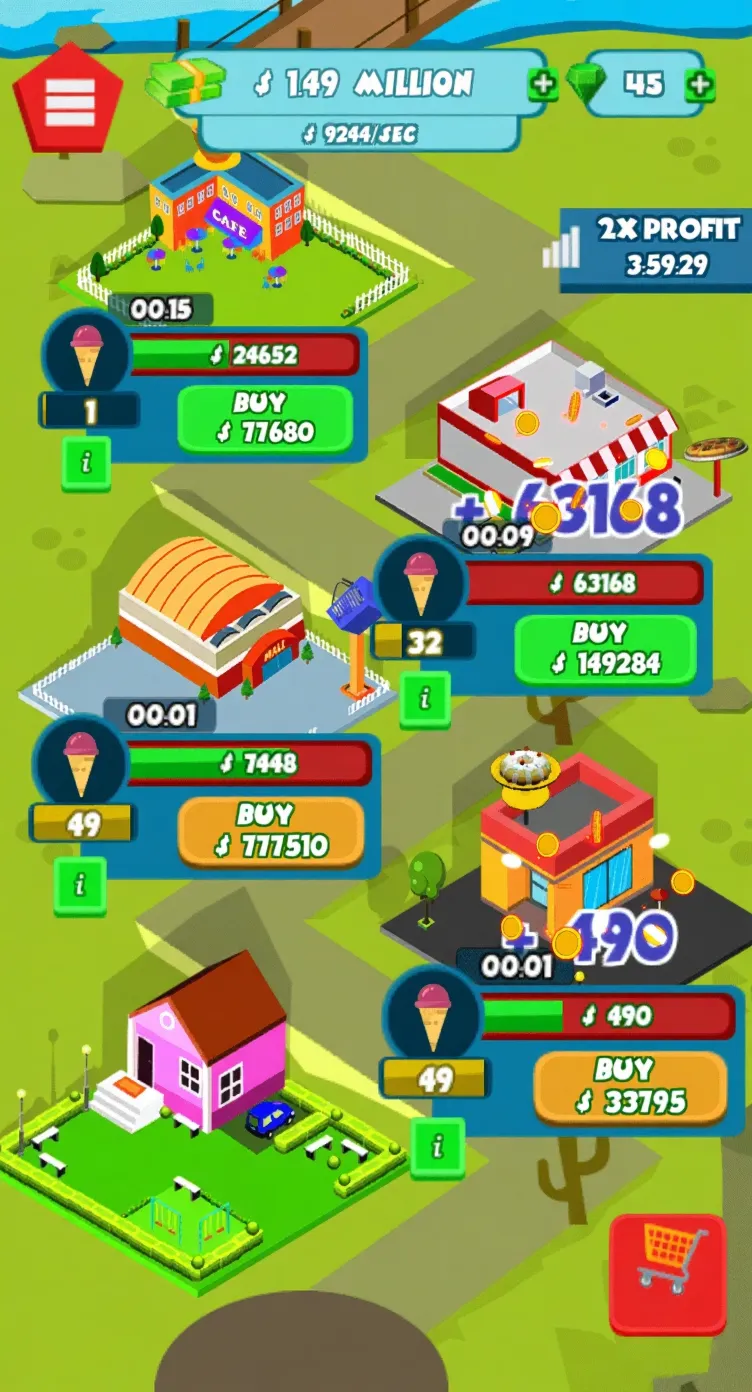Buy cafe upgrade for $77680

(x=265, y=418)
